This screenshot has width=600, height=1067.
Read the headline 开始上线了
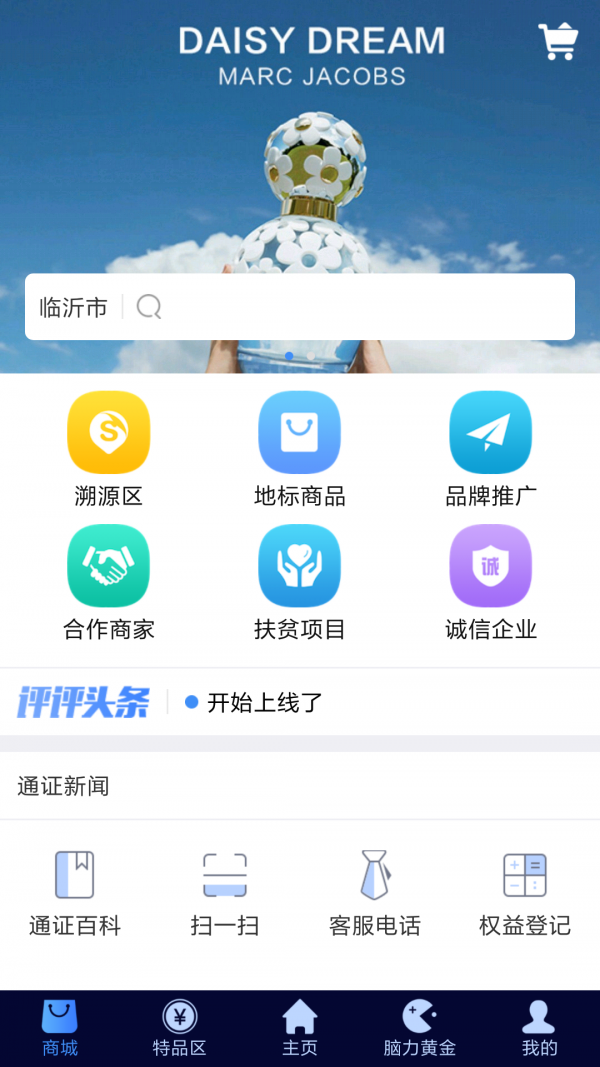click(x=265, y=702)
